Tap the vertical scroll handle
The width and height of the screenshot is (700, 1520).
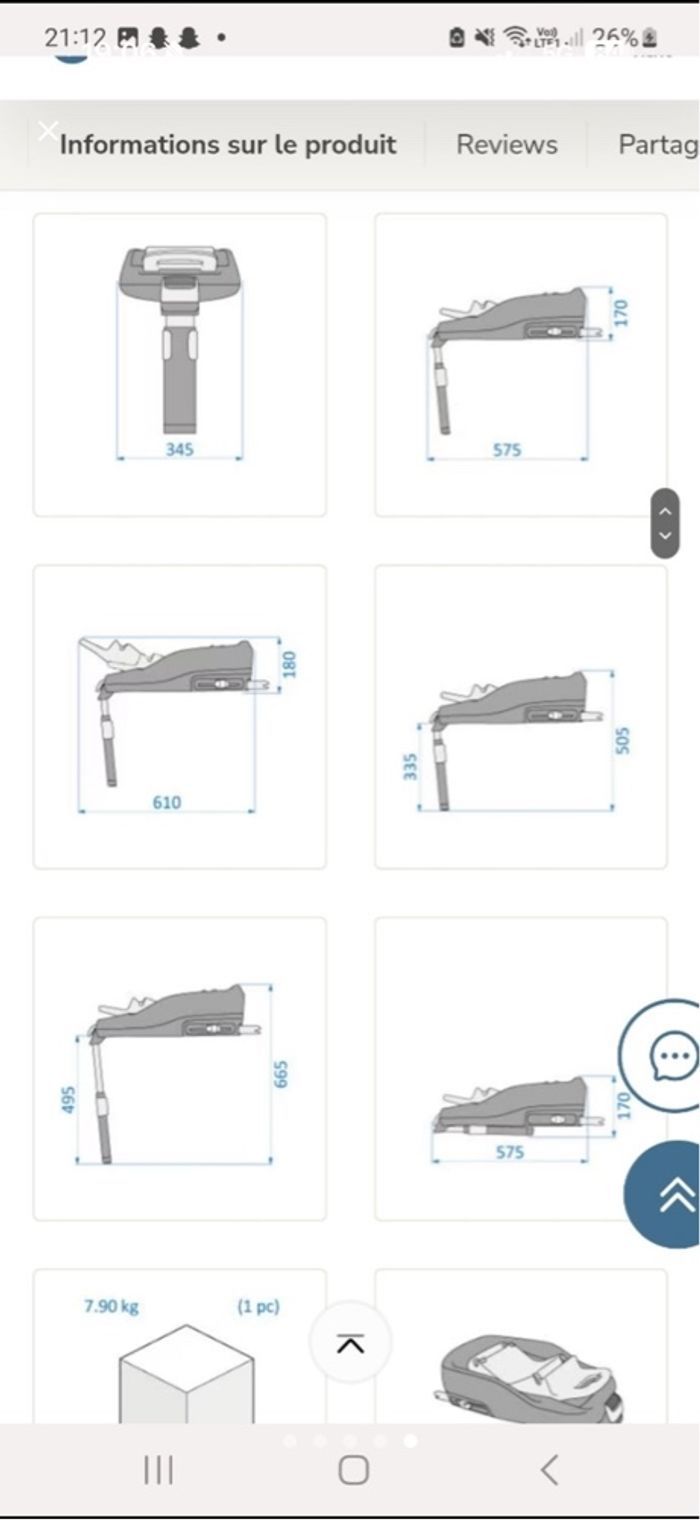(x=665, y=523)
